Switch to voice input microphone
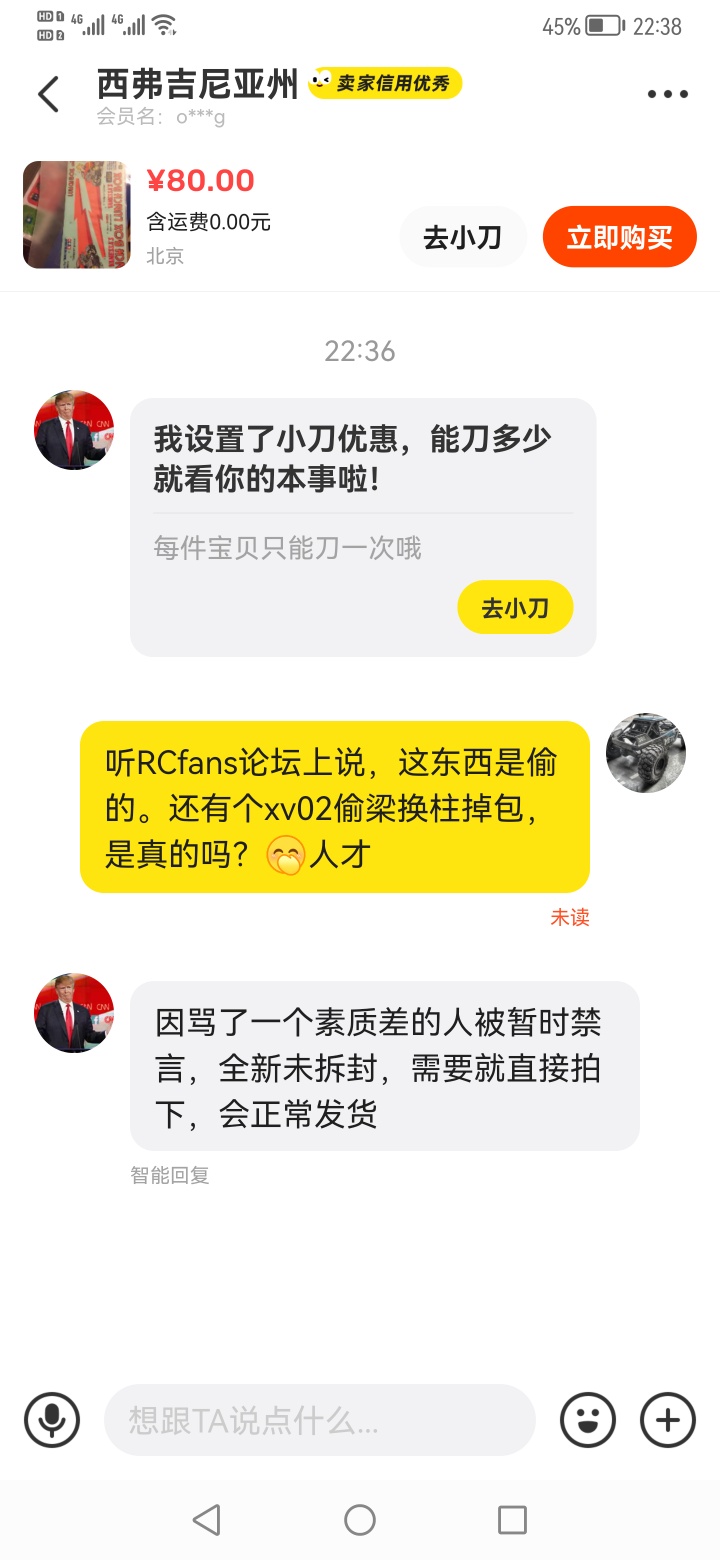This screenshot has width=720, height=1560. (52, 1419)
